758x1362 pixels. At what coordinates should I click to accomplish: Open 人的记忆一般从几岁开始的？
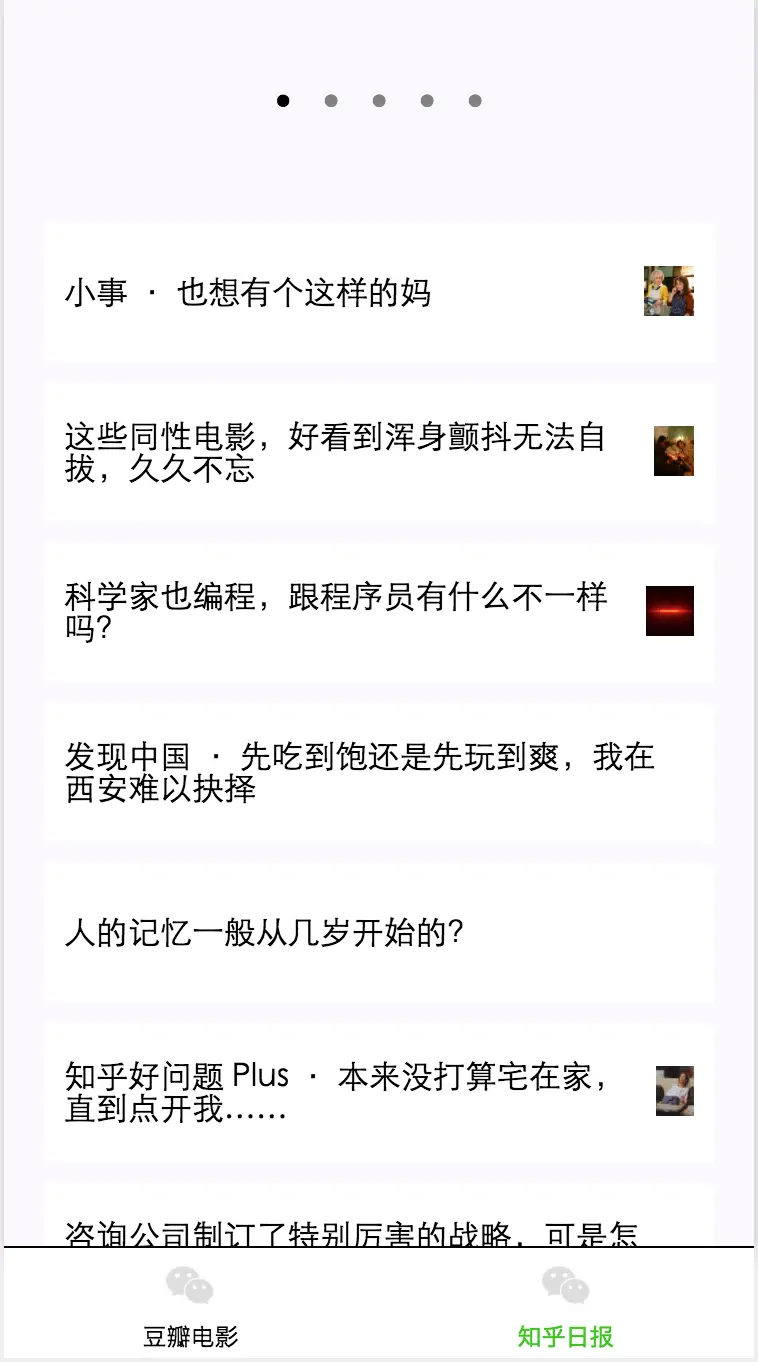click(x=379, y=931)
